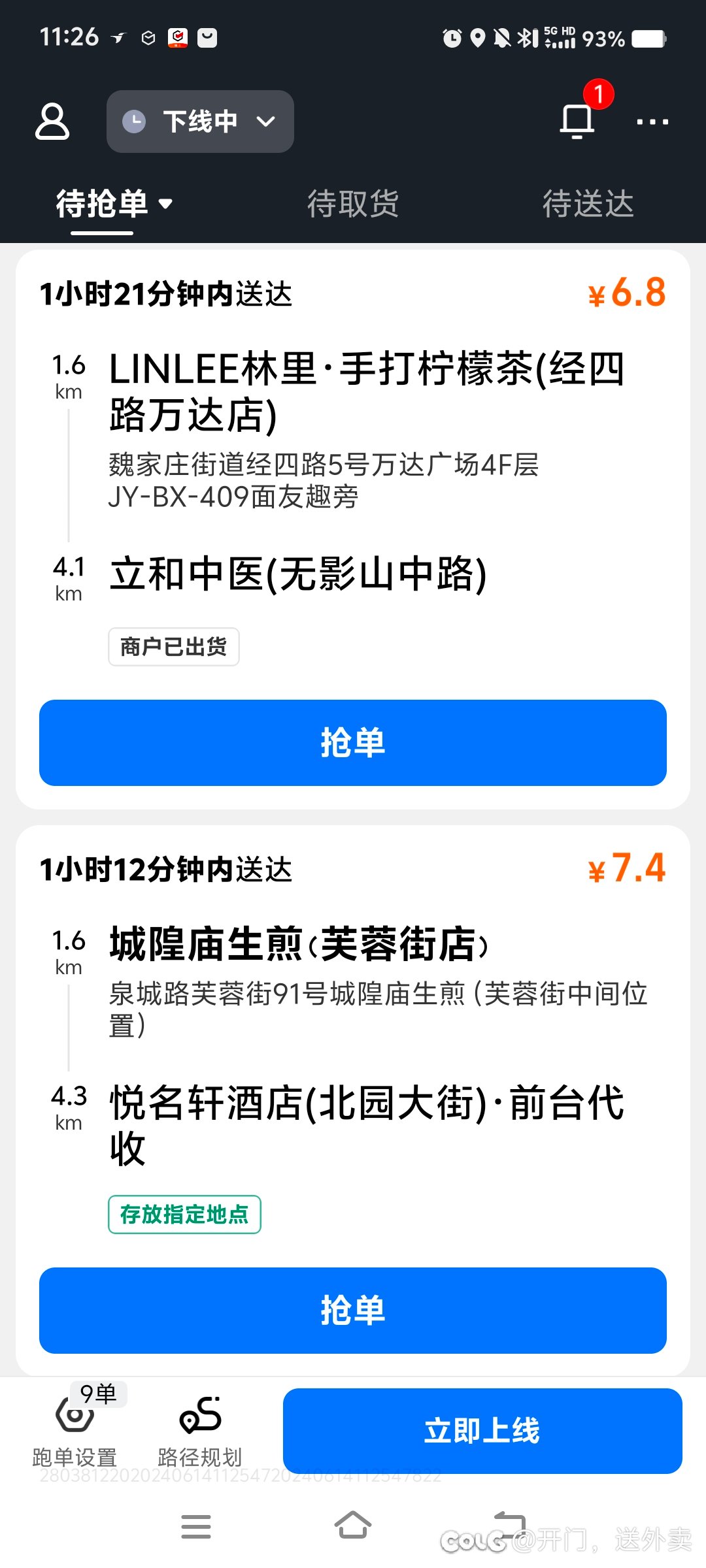Image resolution: width=706 pixels, height=1568 pixels.
Task: Expand the 下线中 status dropdown
Action: [x=200, y=122]
